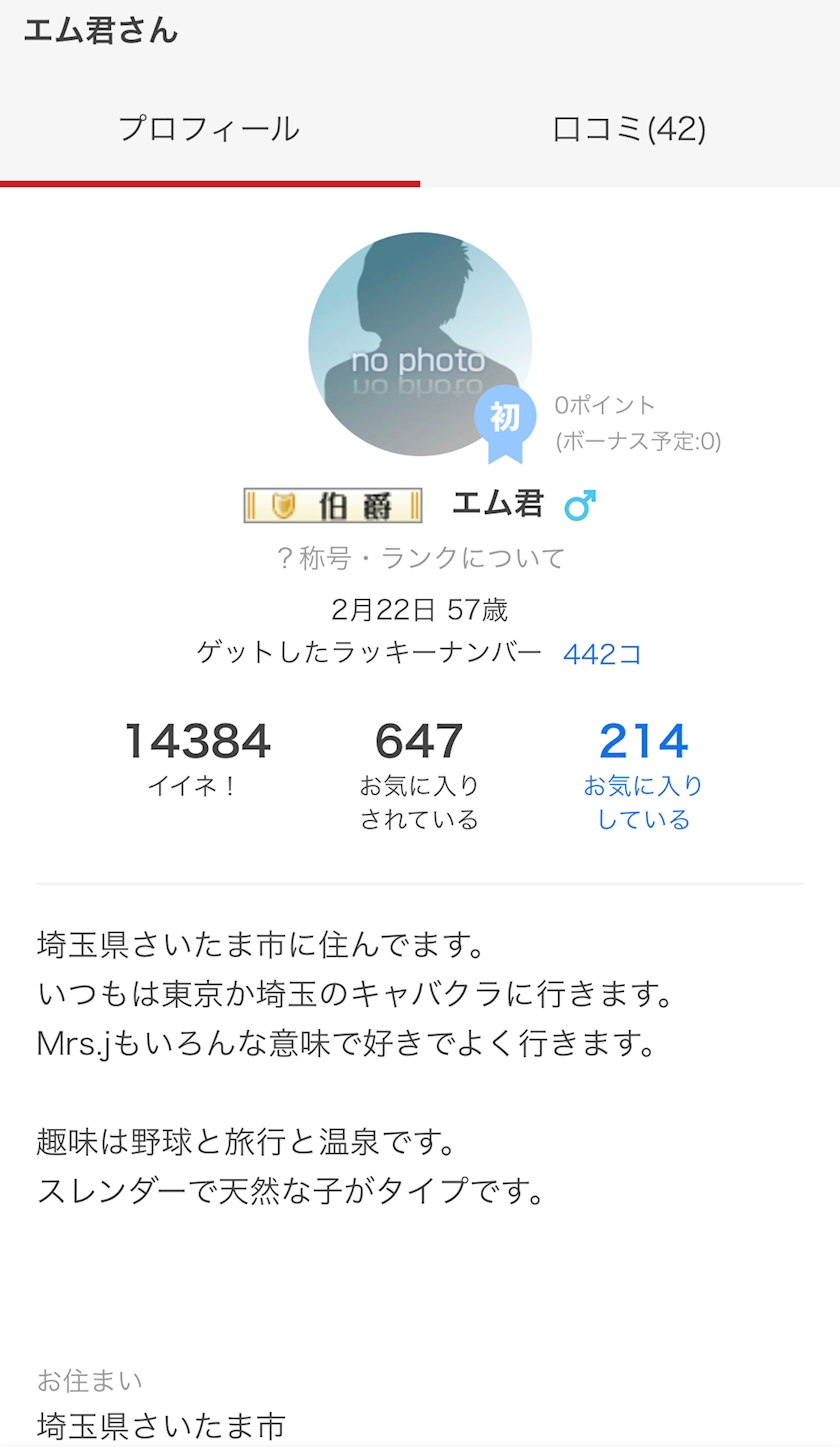The width and height of the screenshot is (840, 1447).
Task: Select the プロフィール tab
Action: (209, 129)
